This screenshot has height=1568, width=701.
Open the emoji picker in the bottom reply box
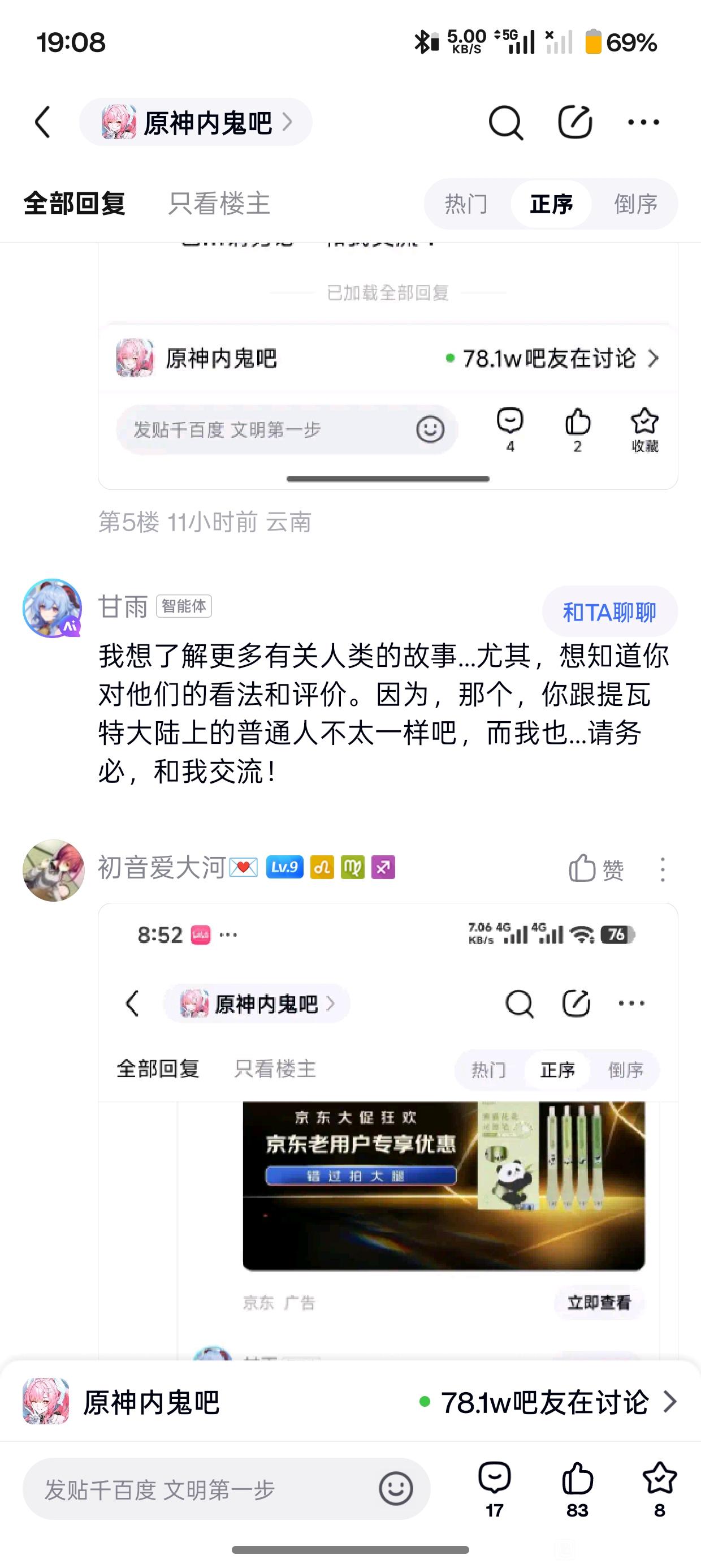click(x=396, y=1489)
